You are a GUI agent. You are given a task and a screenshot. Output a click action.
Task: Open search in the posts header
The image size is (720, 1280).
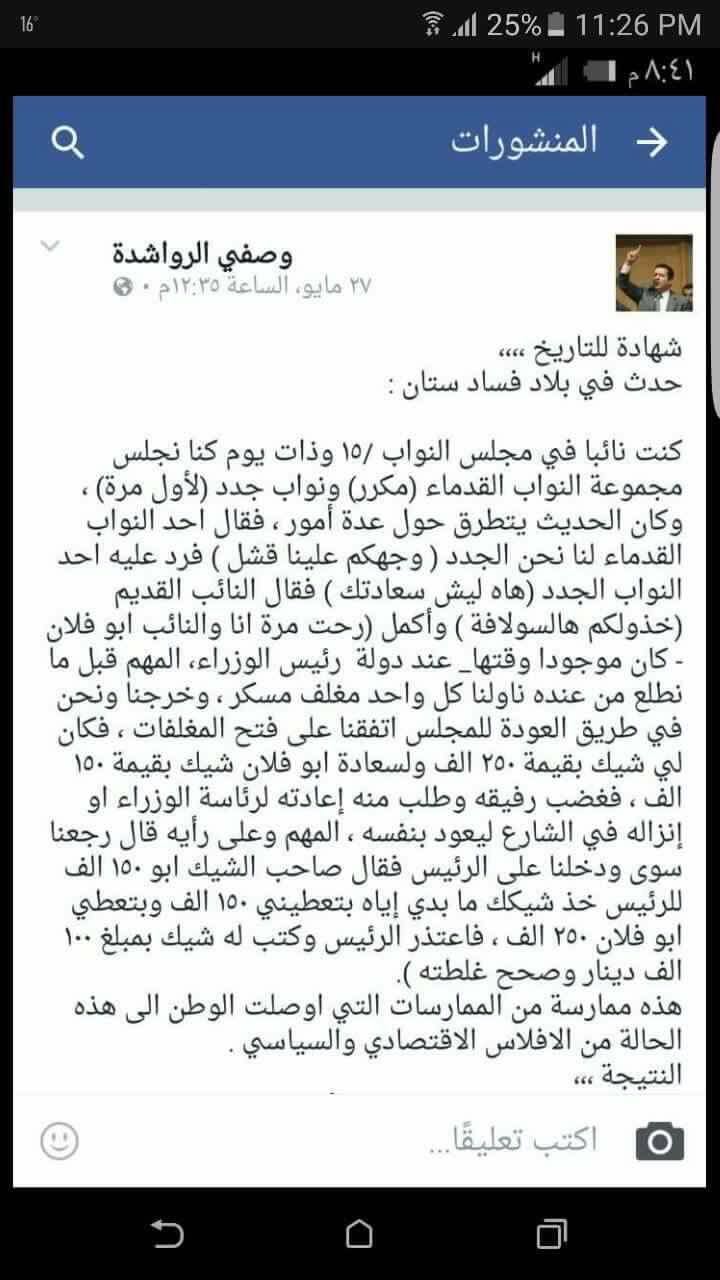66,144
